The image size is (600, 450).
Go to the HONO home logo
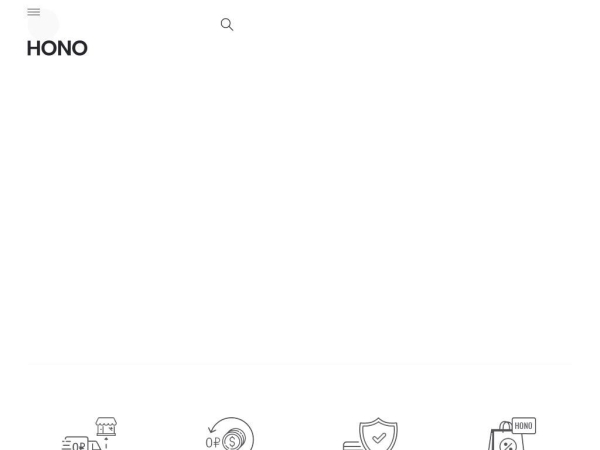57,48
